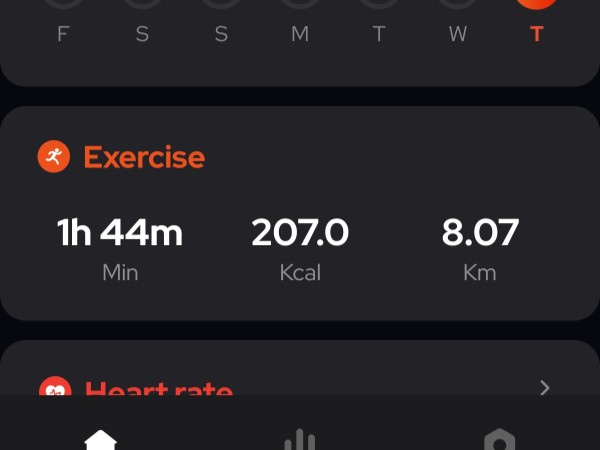Open the Exercise card
Viewport: 600px width, 450px height.
tap(300, 213)
